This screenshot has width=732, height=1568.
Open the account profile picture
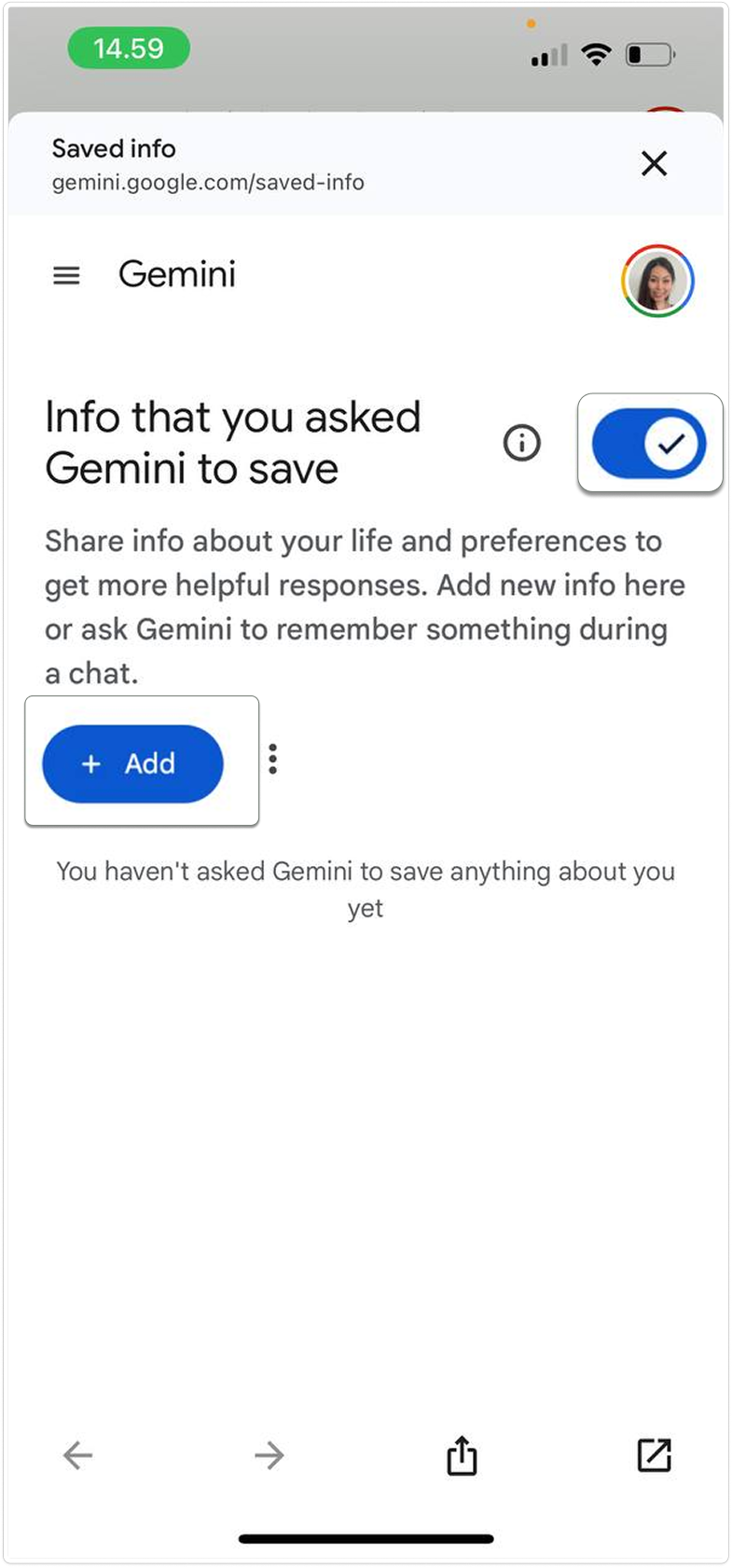tap(657, 281)
